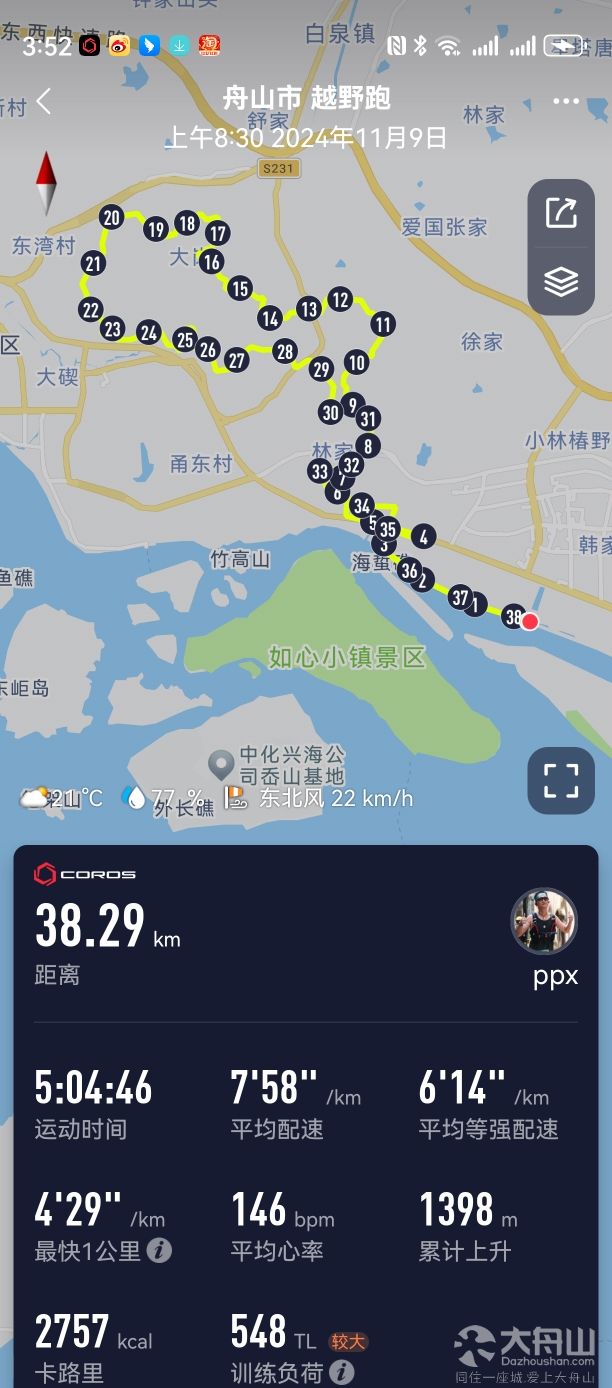Open the three-dot overflow menu
Image resolution: width=612 pixels, height=1388 pixels.
coord(566,101)
